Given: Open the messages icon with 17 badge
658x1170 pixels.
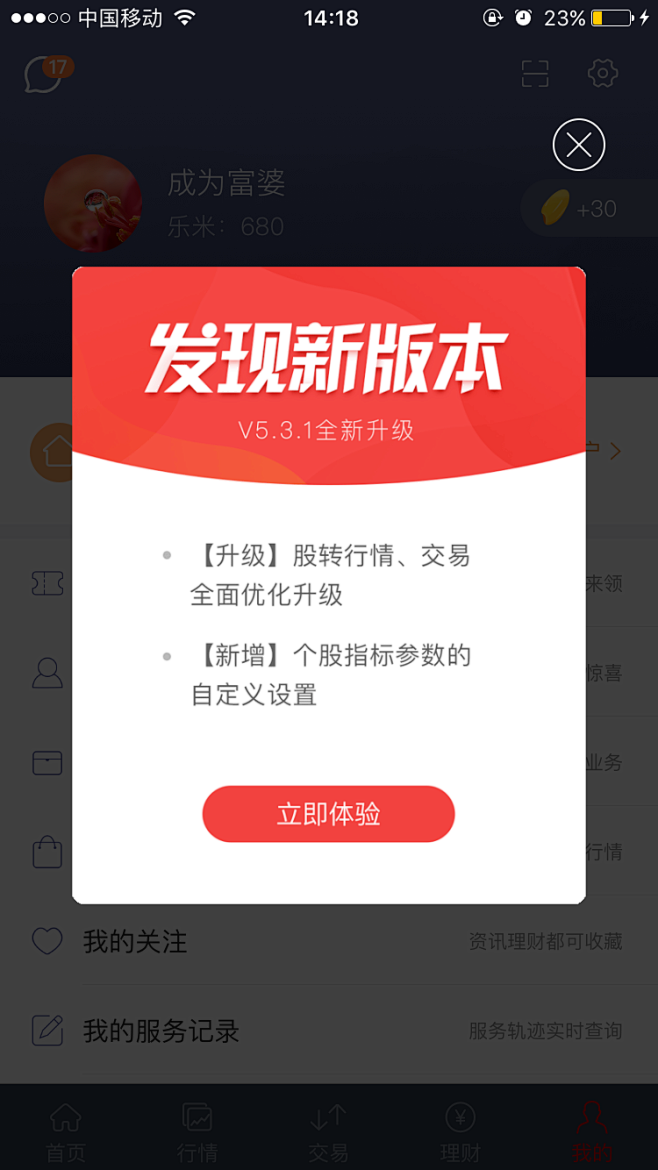Looking at the screenshot, I should click(x=44, y=73).
